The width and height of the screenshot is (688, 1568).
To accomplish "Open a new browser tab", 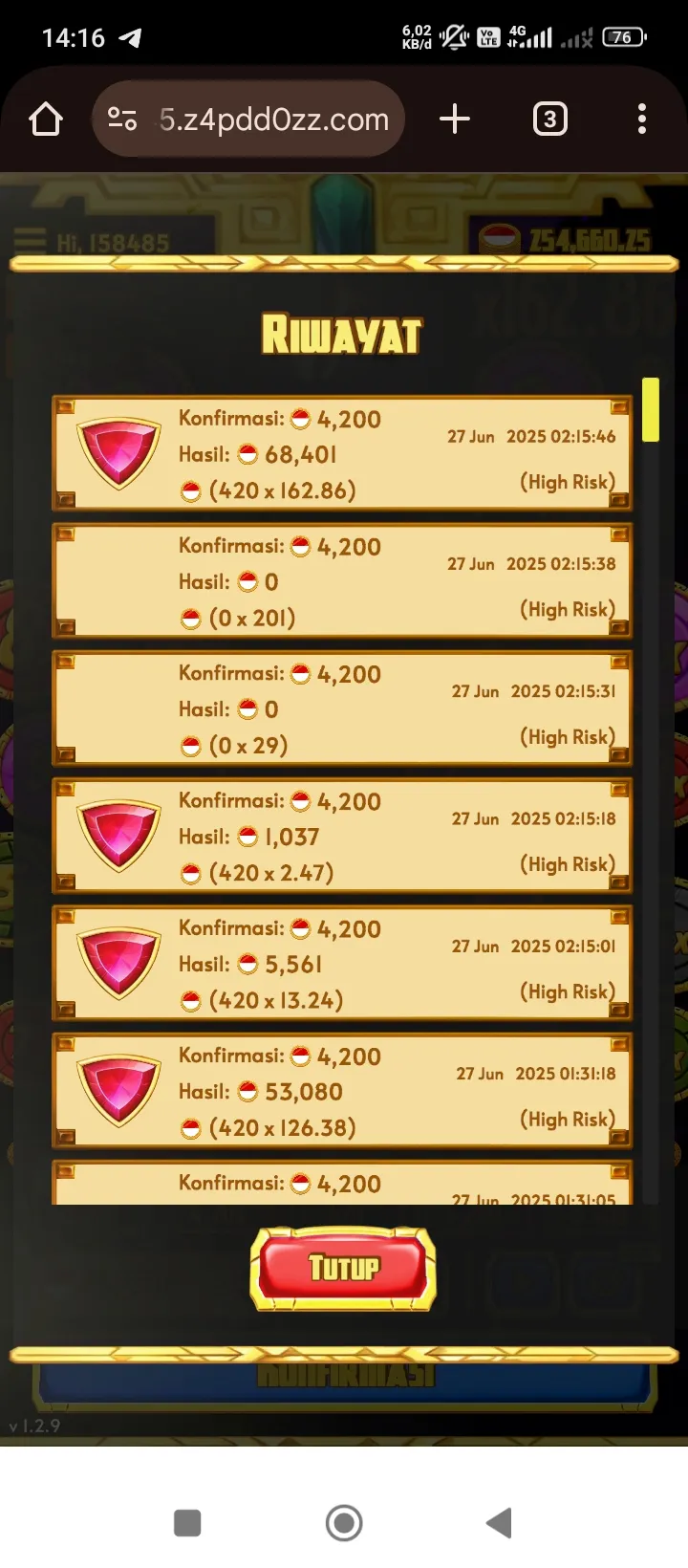I will [x=455, y=120].
